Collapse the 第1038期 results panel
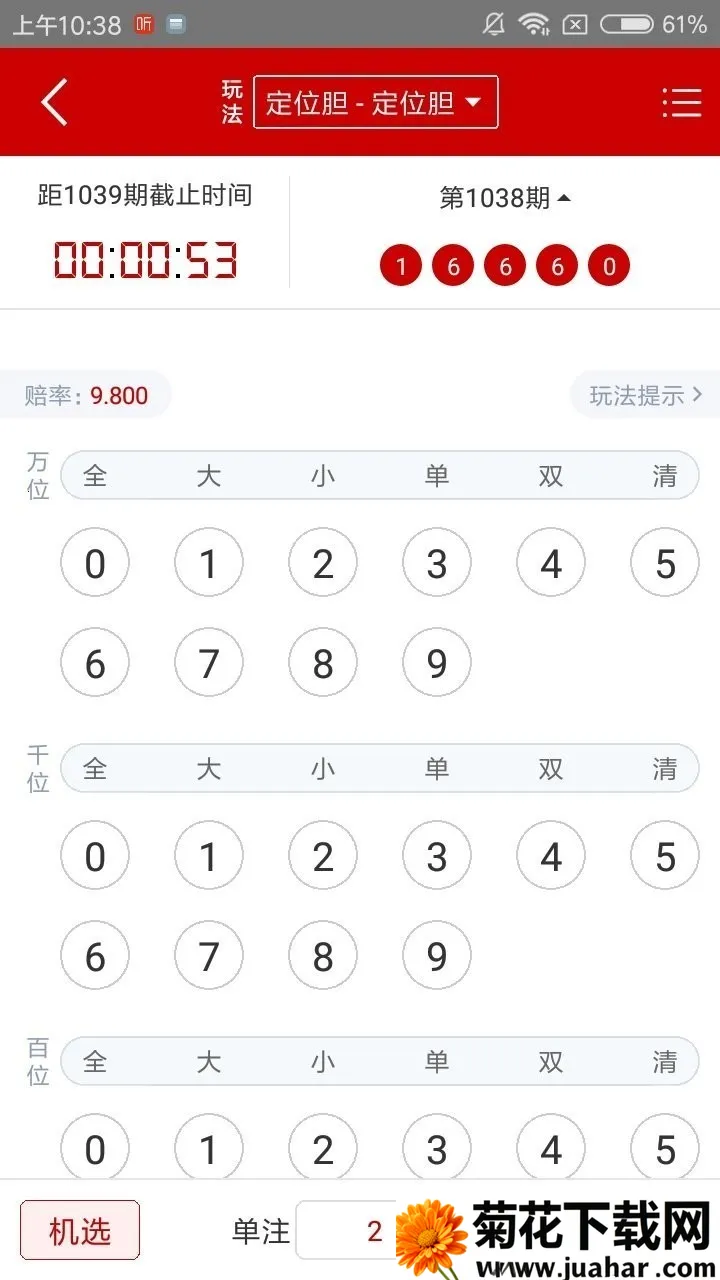720x1280 pixels. (505, 198)
